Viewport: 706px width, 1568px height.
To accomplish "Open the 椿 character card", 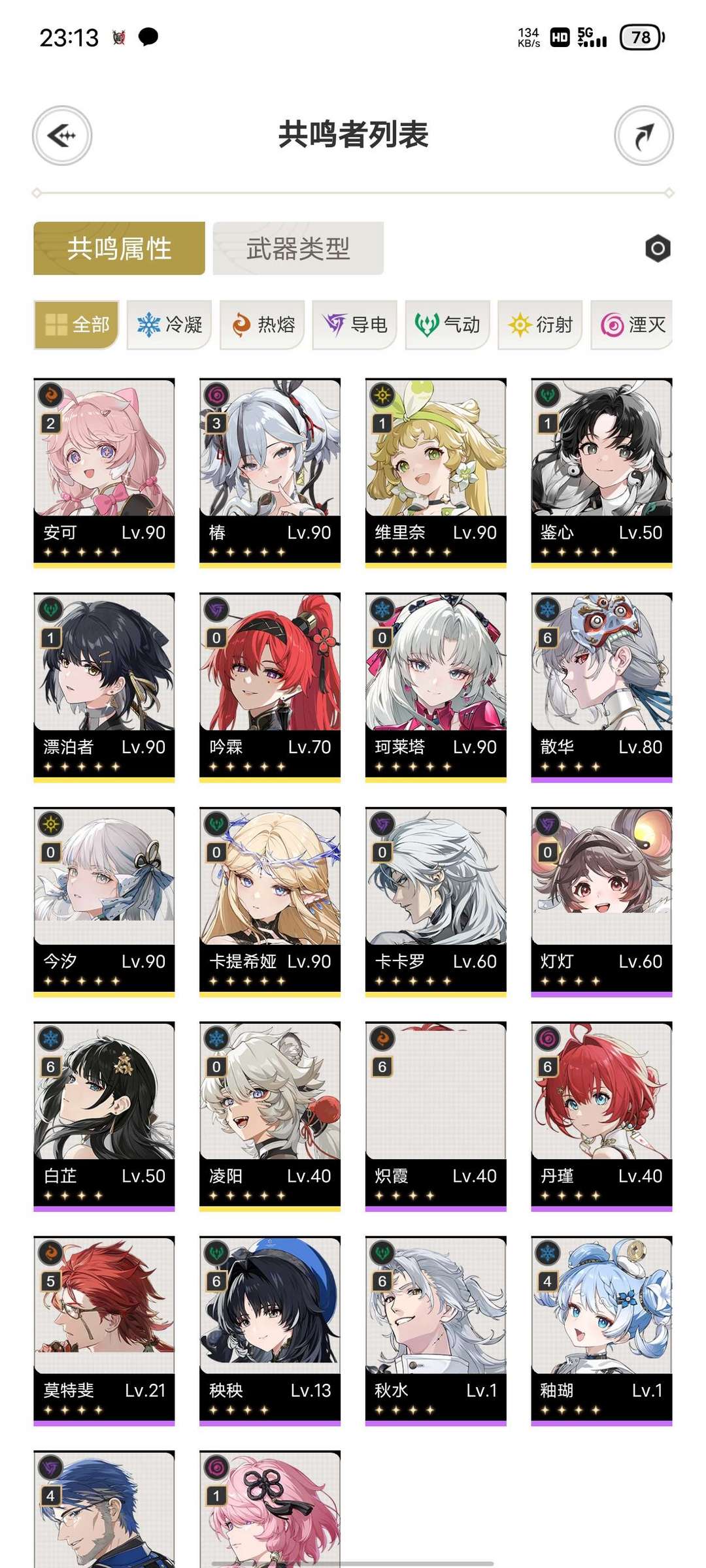I will (x=270, y=473).
